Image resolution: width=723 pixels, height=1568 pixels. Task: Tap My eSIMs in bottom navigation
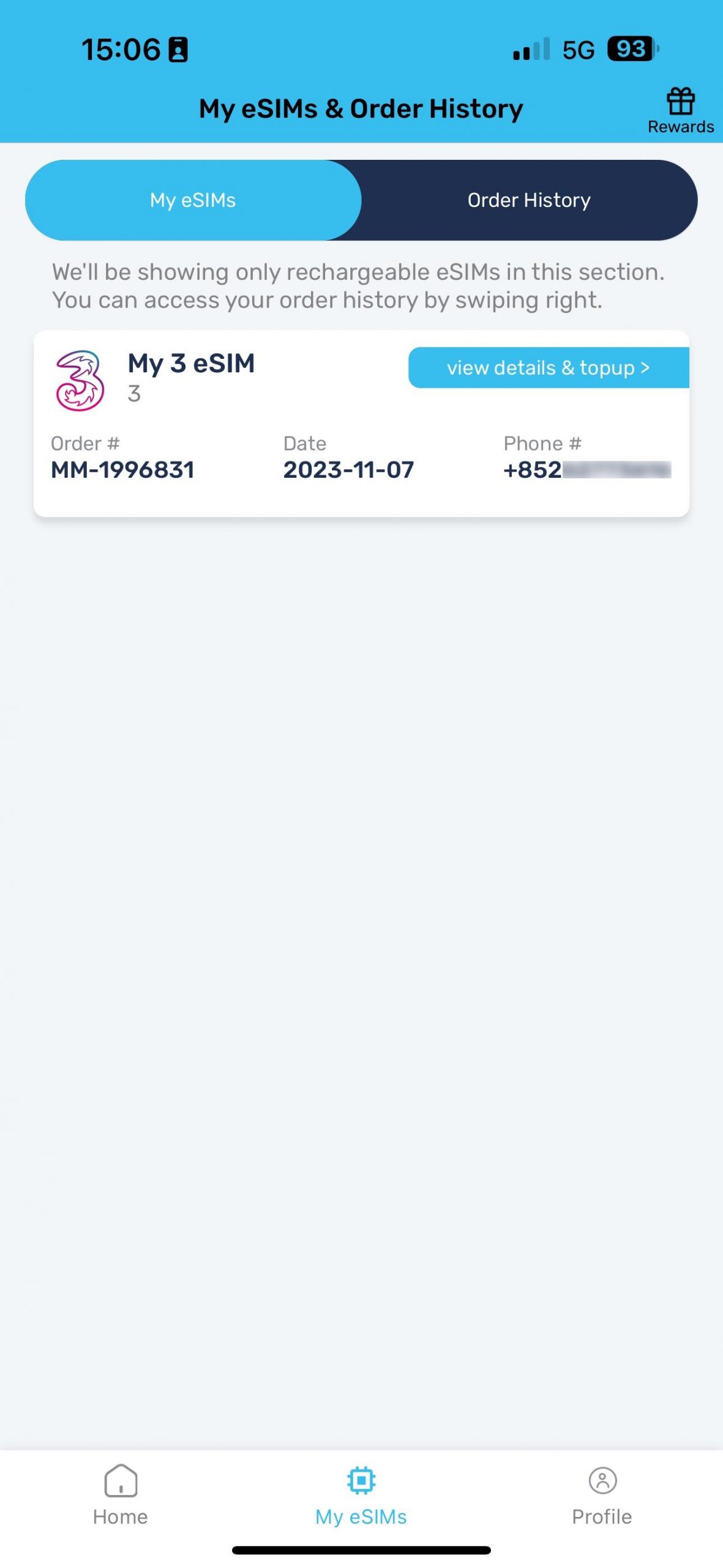pyautogui.click(x=361, y=1495)
